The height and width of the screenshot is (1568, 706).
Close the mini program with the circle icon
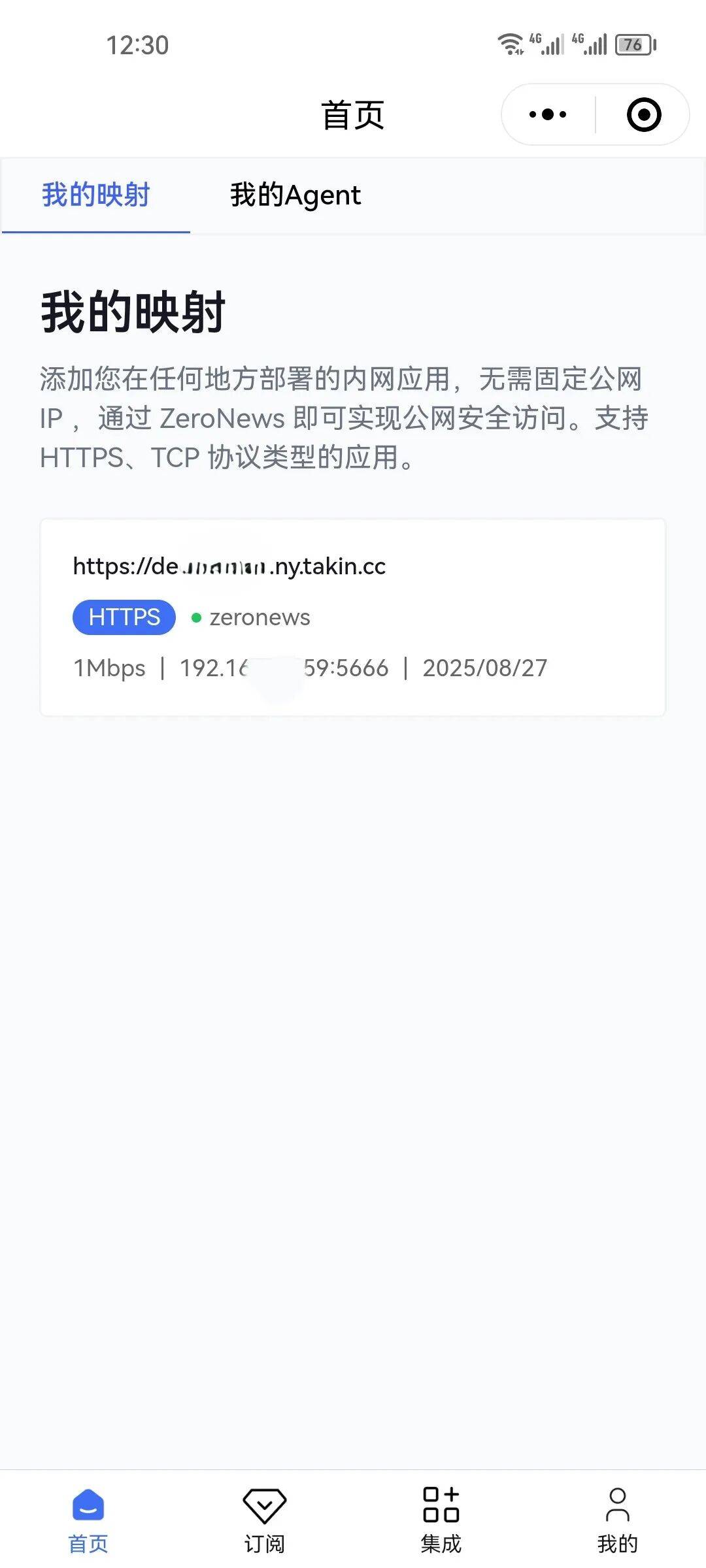coord(644,114)
